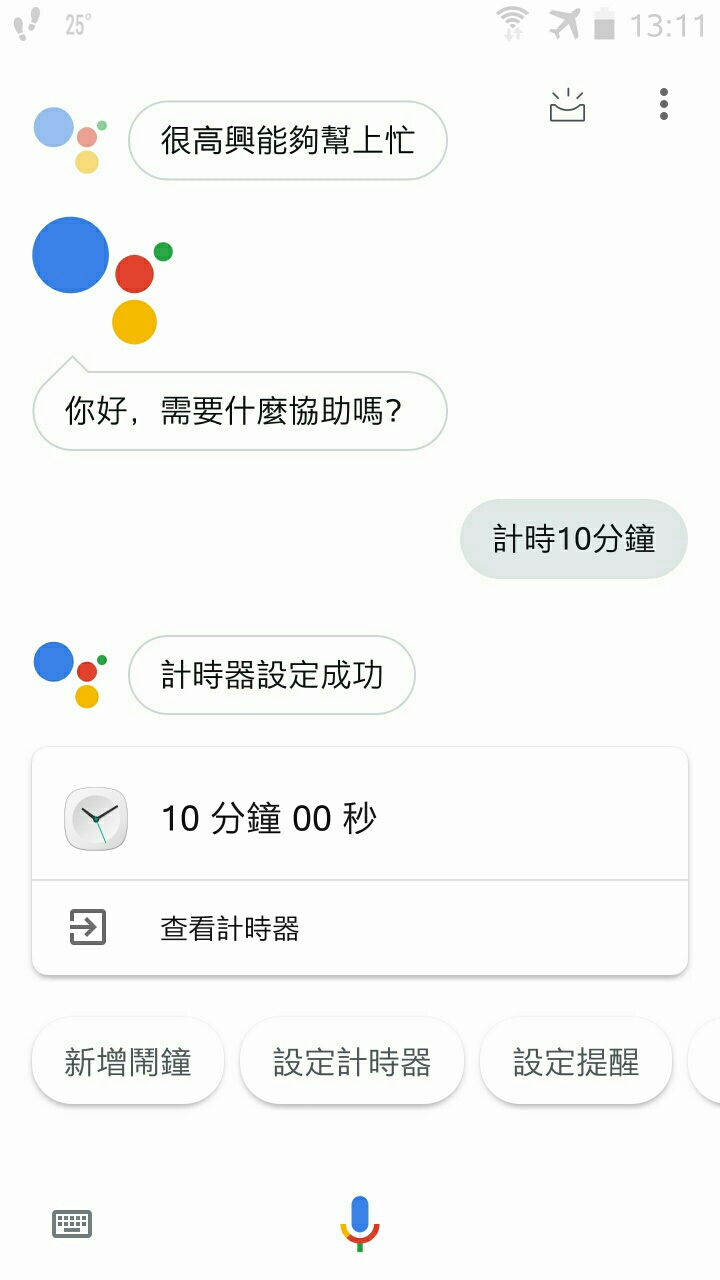Choose the 設定計時器 suggestion chip
The image size is (720, 1280).
pyautogui.click(x=352, y=1062)
